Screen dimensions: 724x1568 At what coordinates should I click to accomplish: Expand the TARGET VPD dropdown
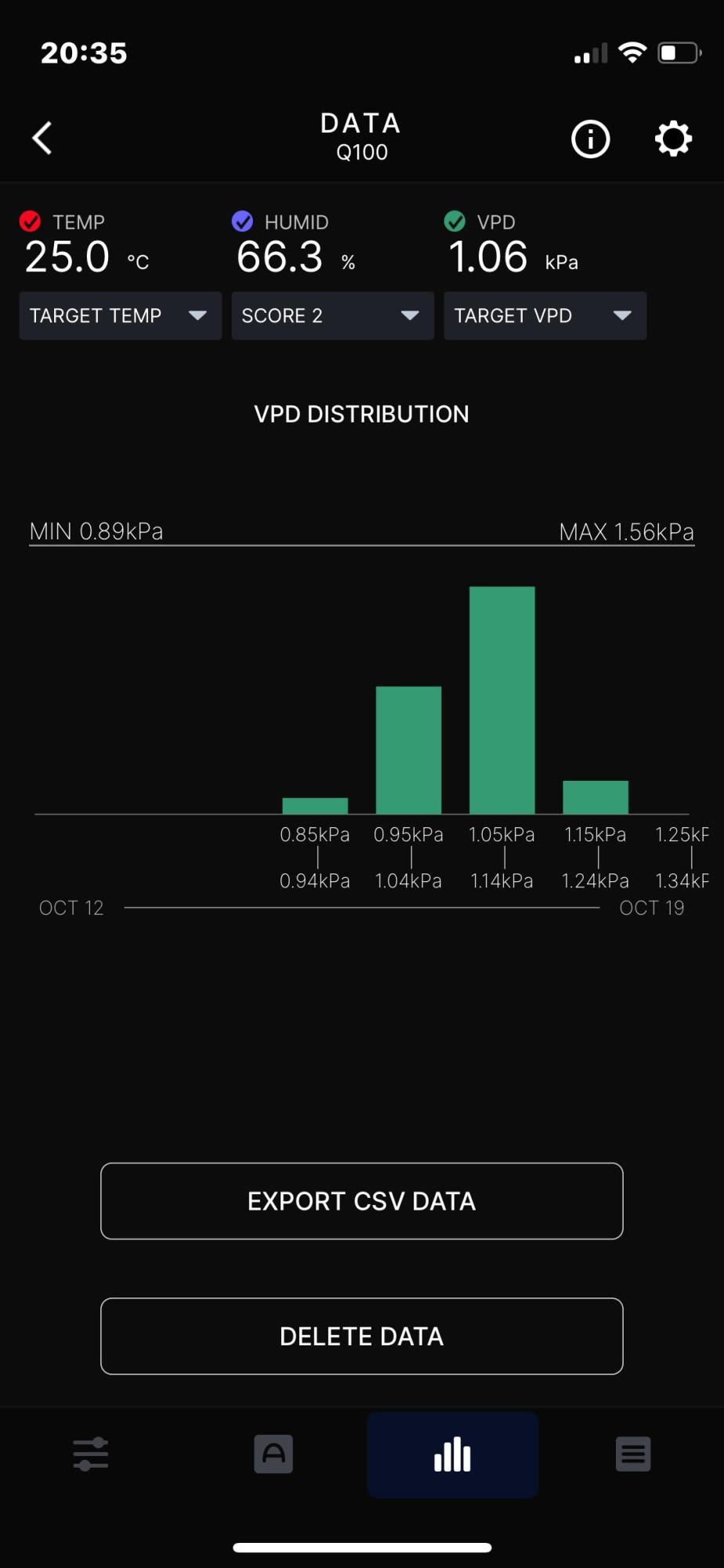click(545, 316)
